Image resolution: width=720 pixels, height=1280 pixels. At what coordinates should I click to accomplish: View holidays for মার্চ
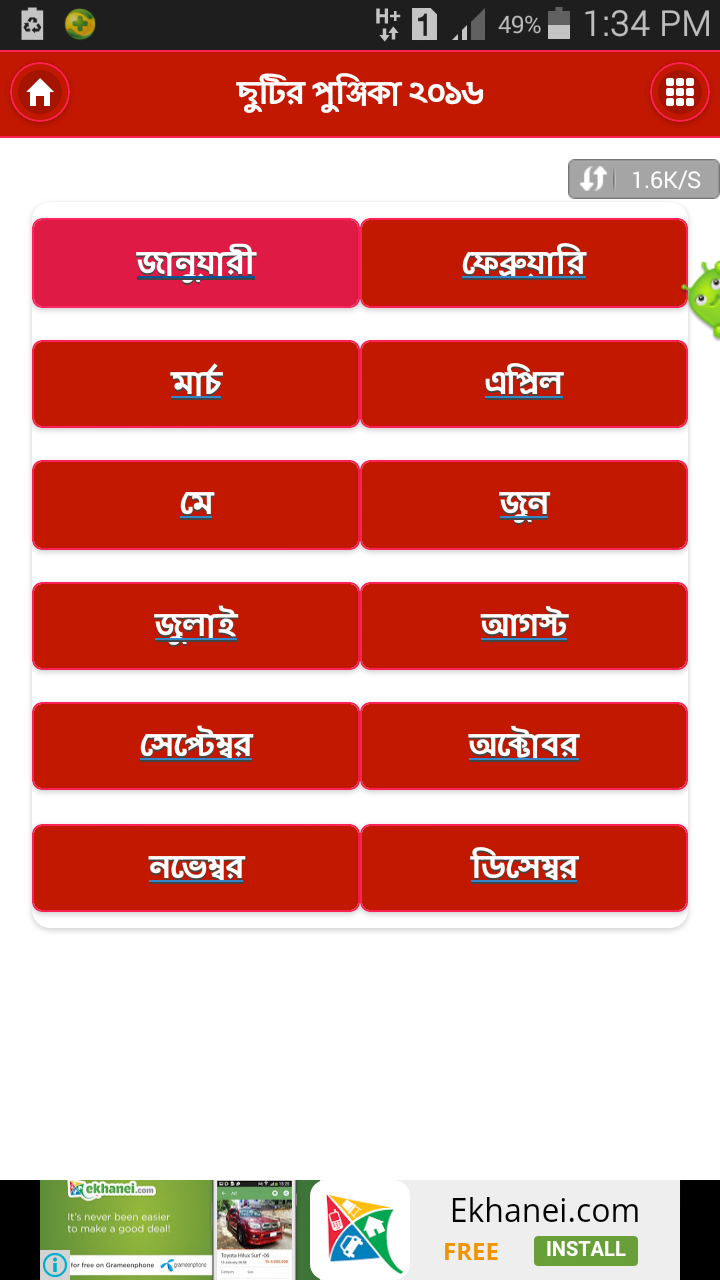point(196,384)
